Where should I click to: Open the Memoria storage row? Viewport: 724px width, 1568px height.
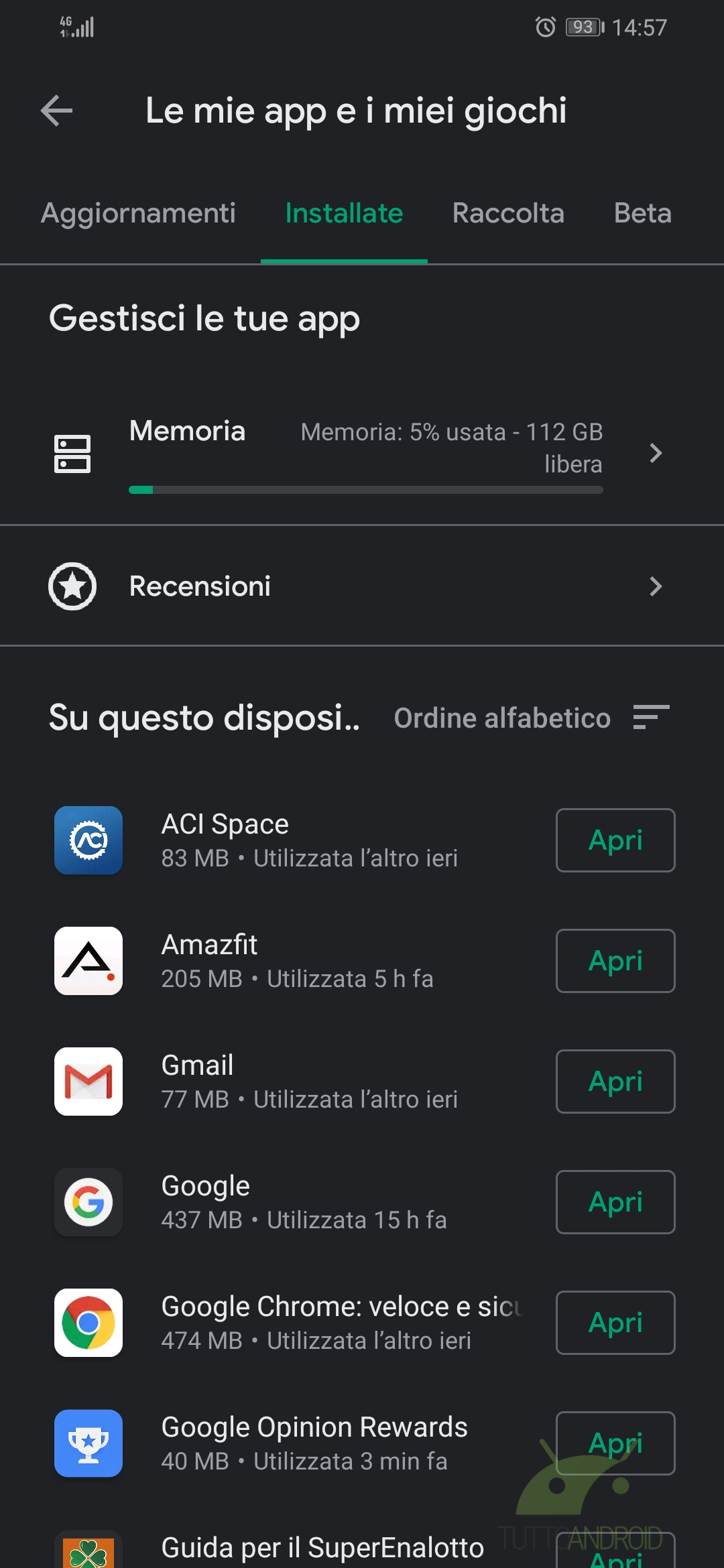point(362,454)
